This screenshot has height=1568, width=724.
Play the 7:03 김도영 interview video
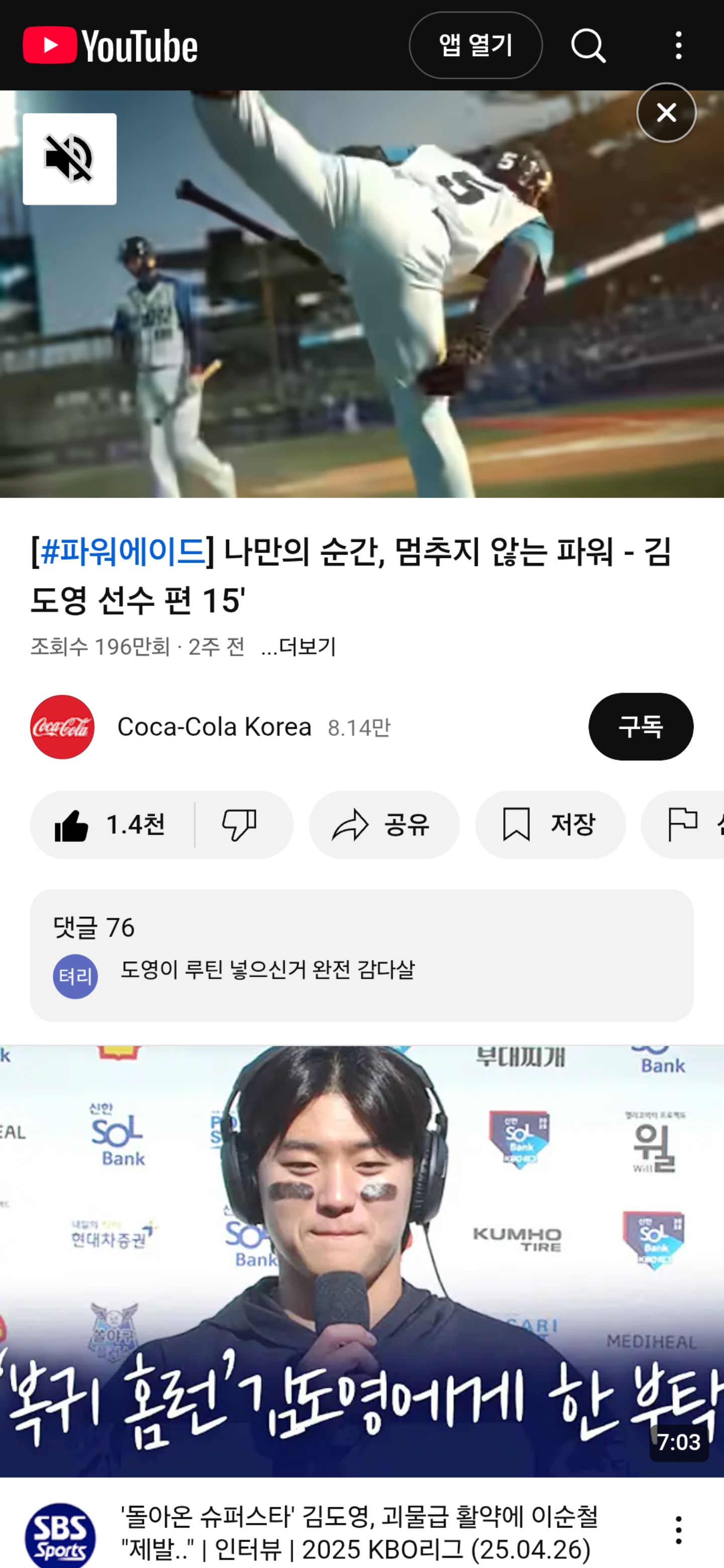[x=361, y=1260]
